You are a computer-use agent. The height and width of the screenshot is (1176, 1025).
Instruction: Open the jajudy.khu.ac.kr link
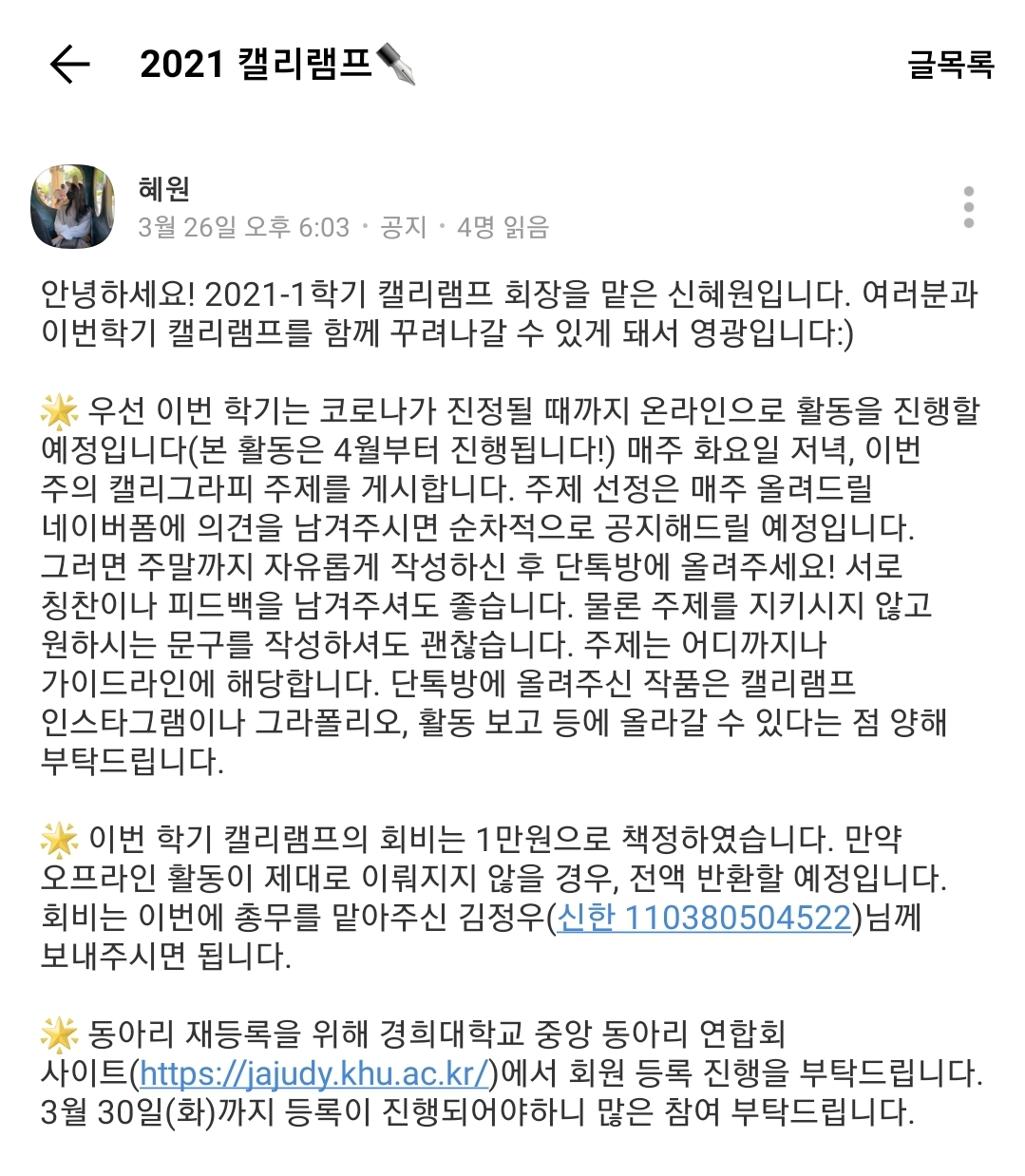click(x=314, y=1073)
